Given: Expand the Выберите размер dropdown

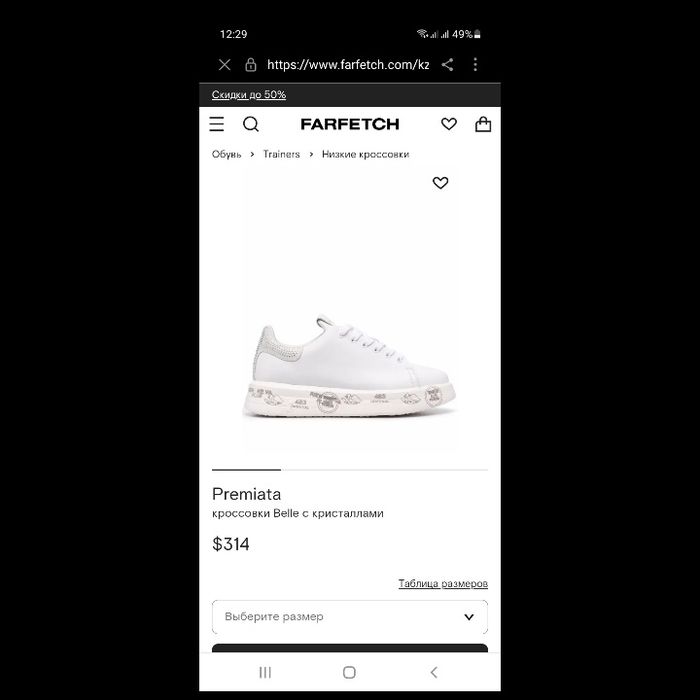Looking at the screenshot, I should [349, 617].
